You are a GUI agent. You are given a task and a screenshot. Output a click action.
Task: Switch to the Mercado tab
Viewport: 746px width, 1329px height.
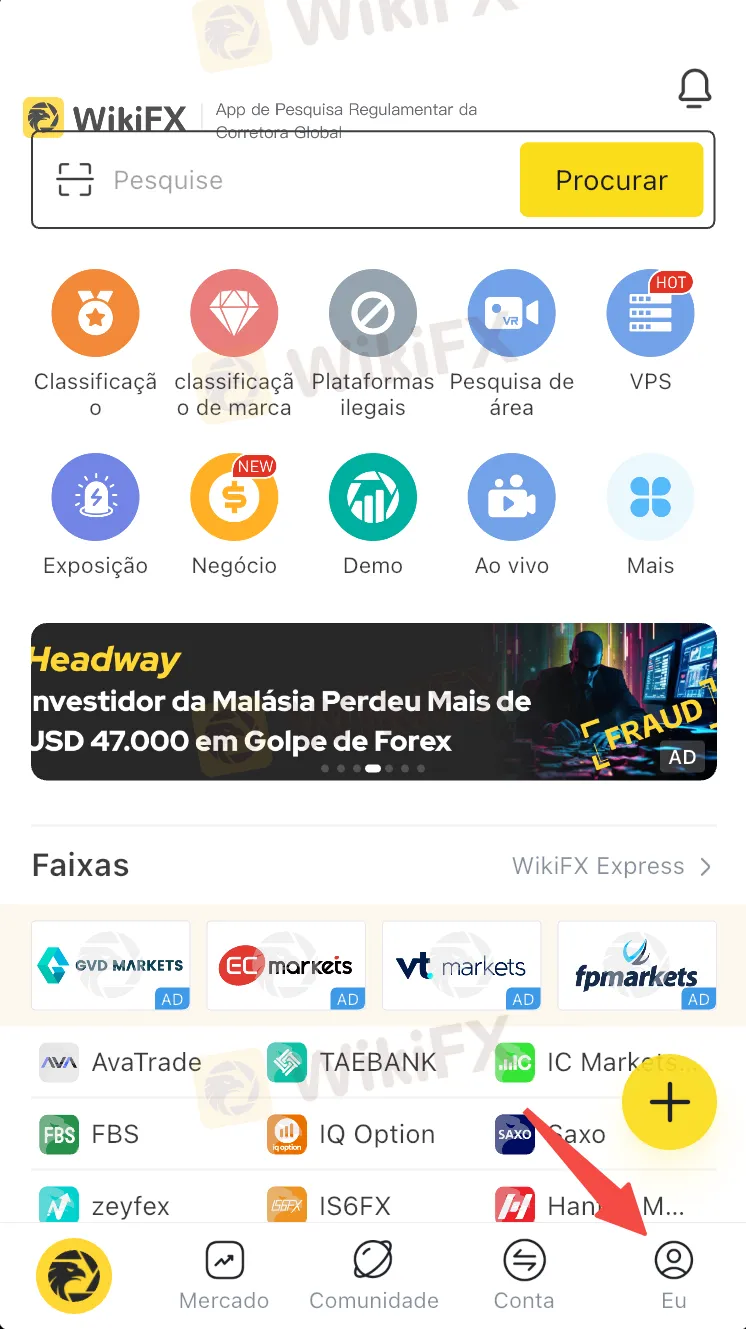click(224, 1275)
